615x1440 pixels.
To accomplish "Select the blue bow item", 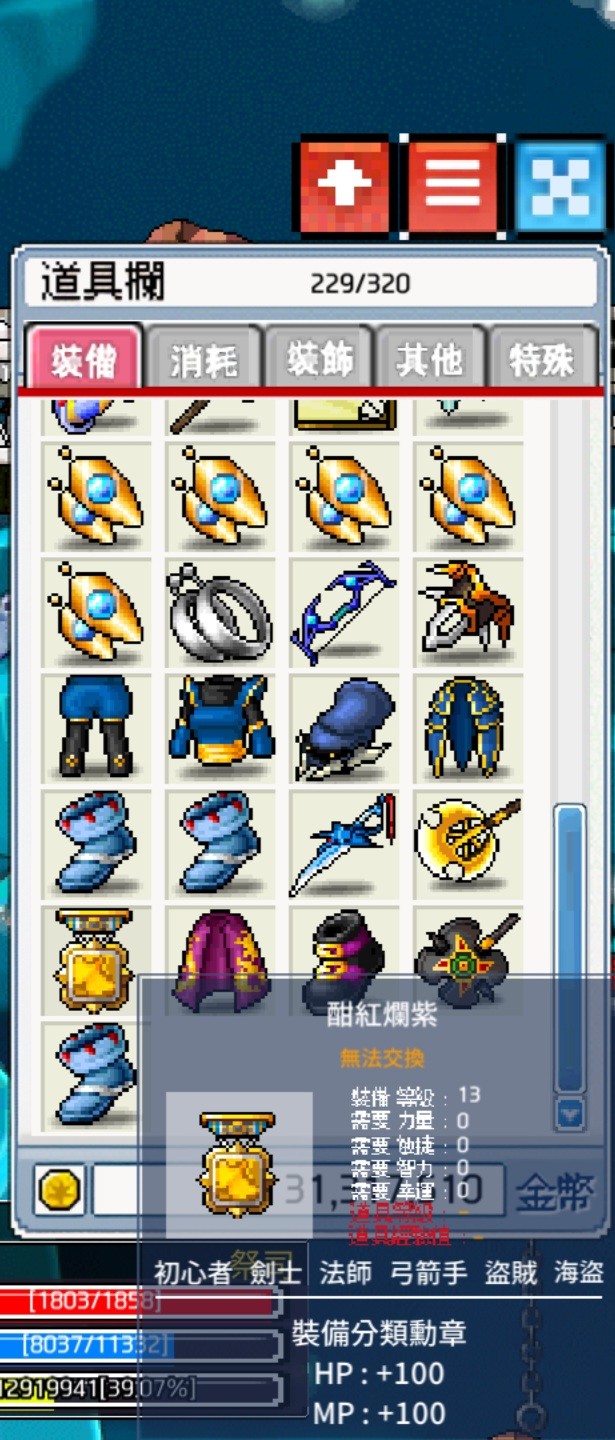I will [343, 610].
